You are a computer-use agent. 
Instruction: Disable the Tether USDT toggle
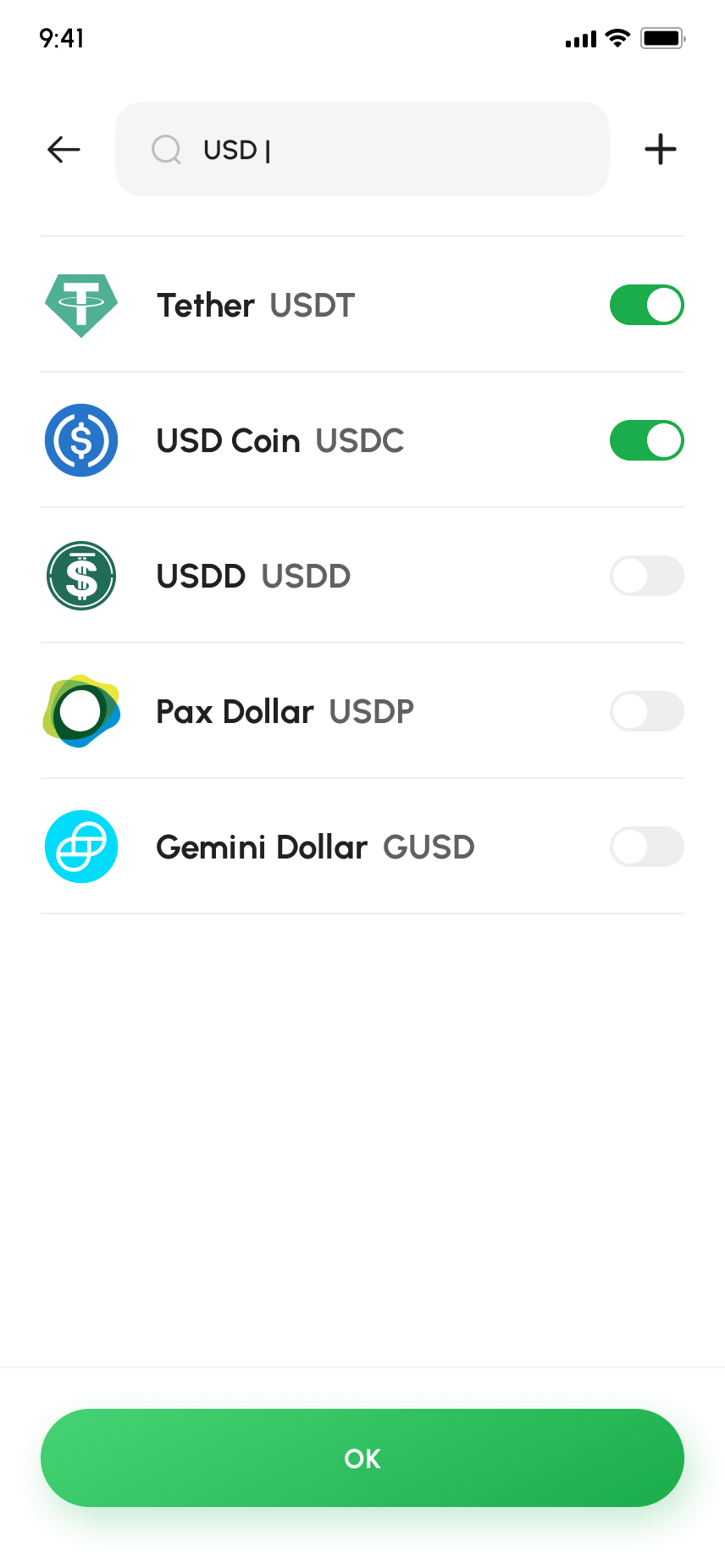coord(647,305)
